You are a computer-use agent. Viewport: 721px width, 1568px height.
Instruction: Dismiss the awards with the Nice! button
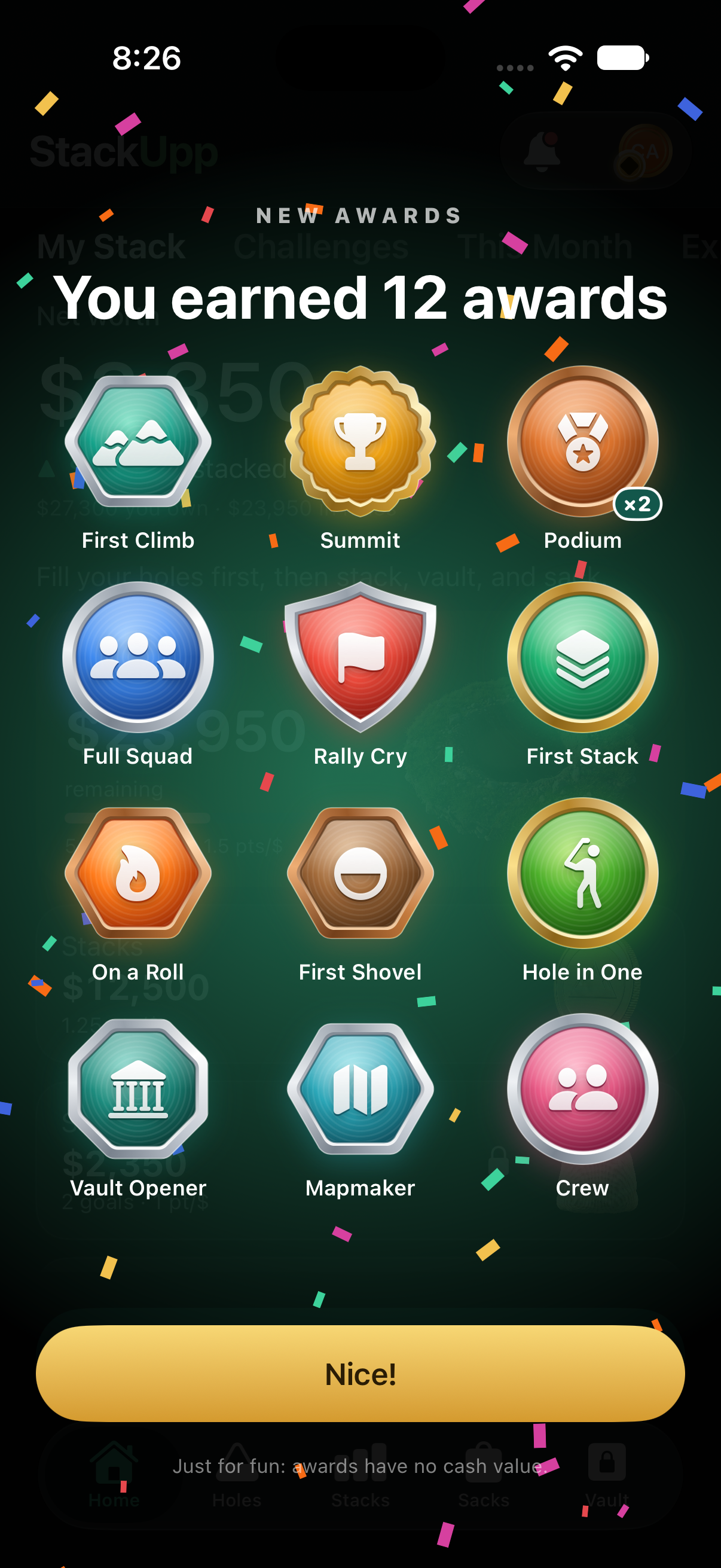coord(360,1373)
